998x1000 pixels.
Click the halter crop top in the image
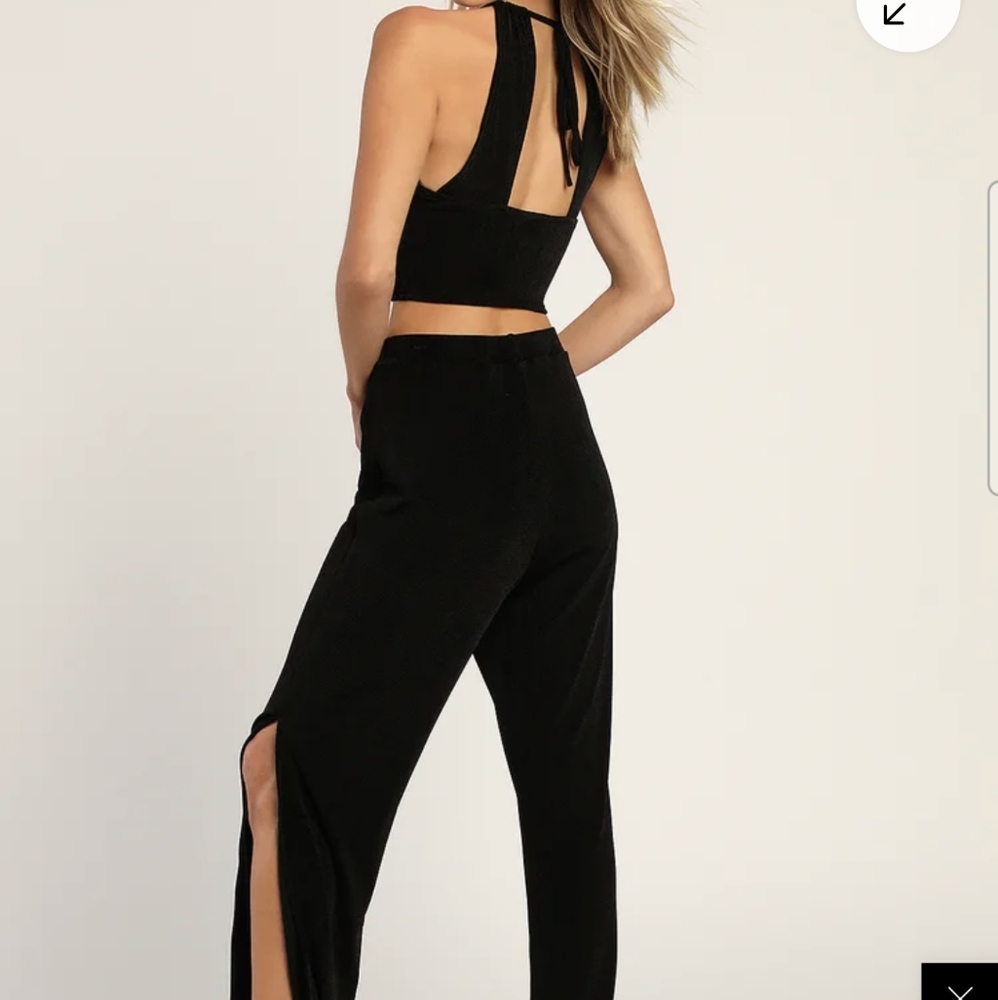pyautogui.click(x=470, y=180)
